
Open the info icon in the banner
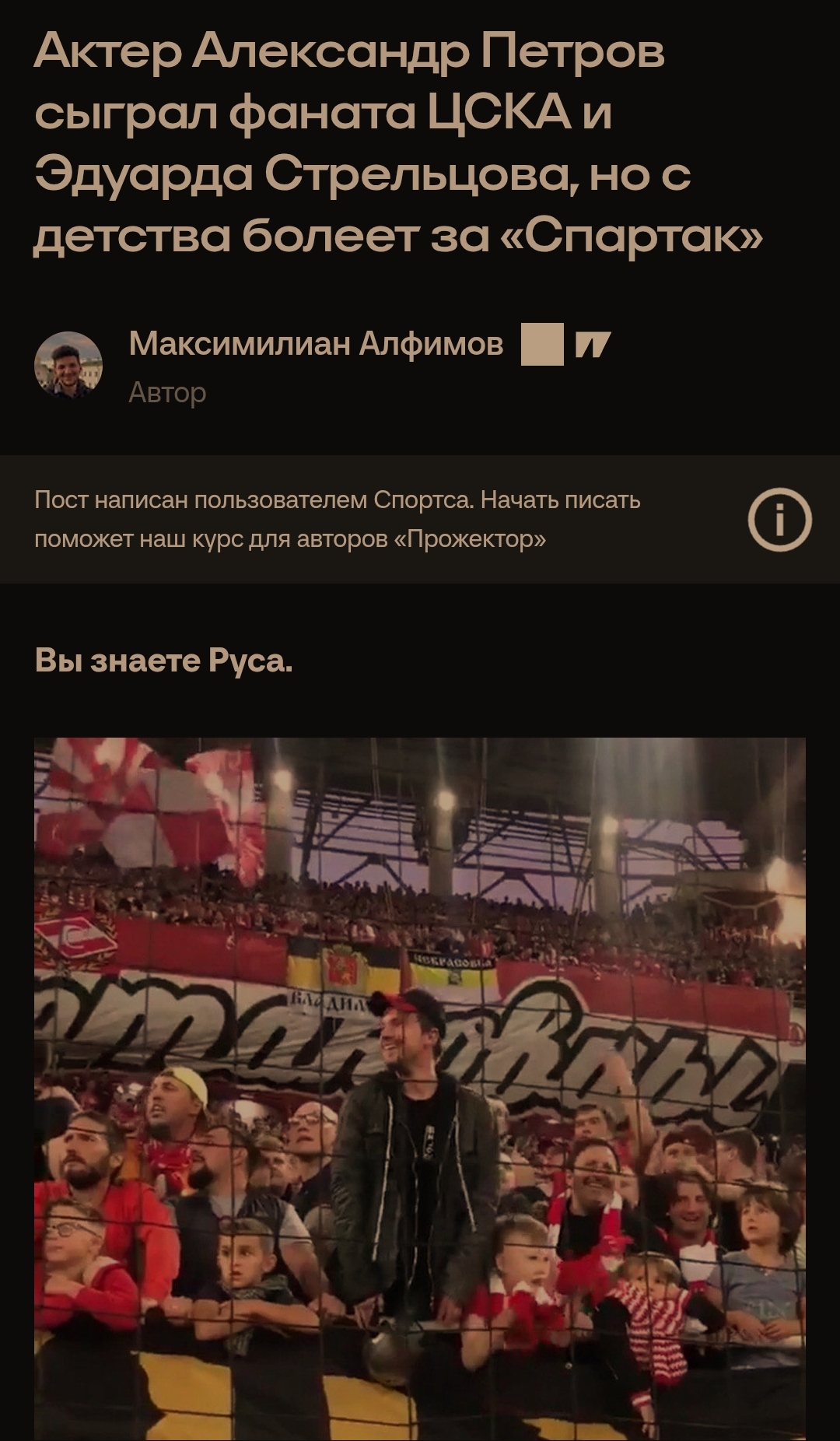779,520
